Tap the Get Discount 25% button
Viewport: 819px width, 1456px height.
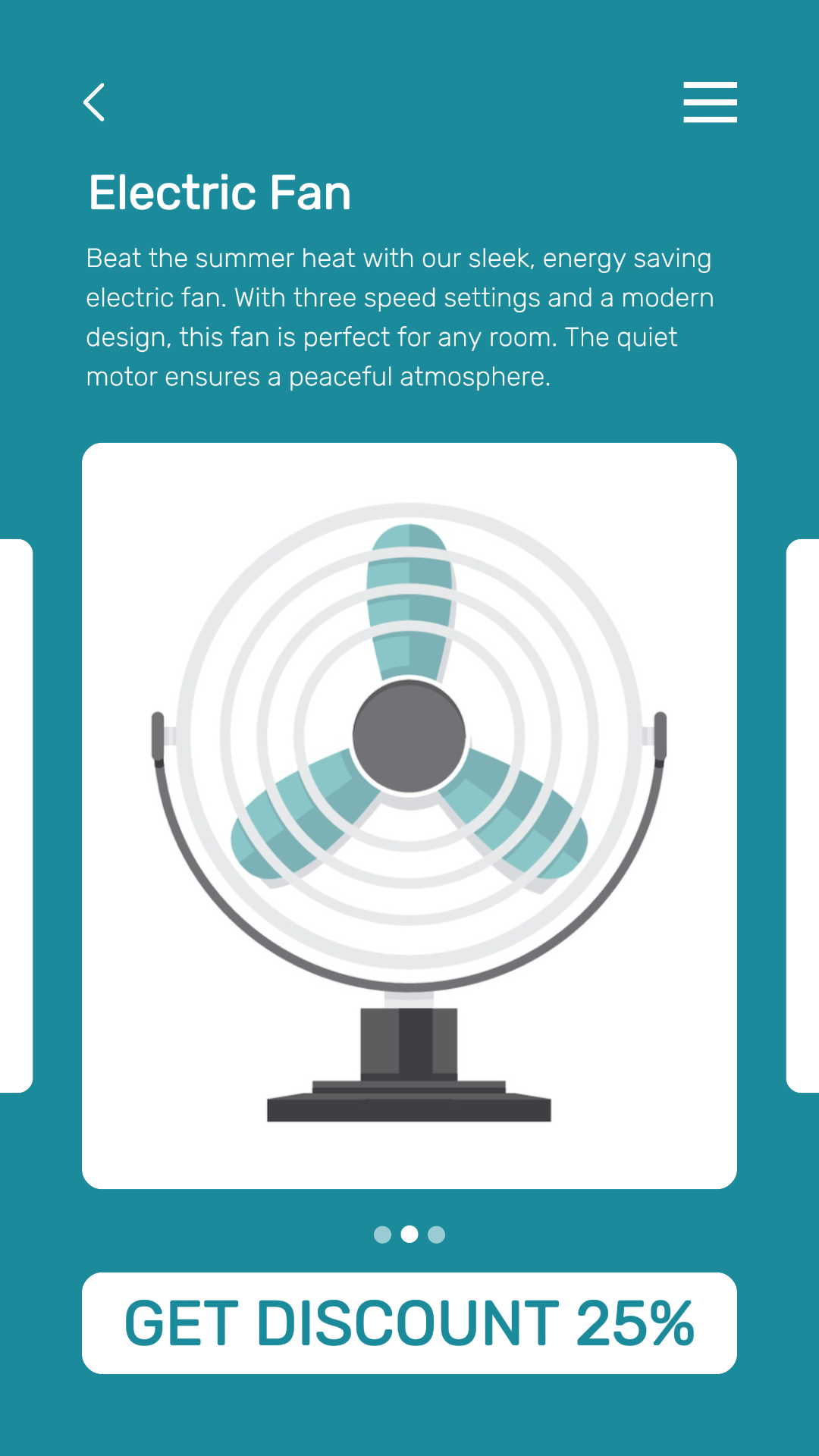pyautogui.click(x=409, y=1323)
